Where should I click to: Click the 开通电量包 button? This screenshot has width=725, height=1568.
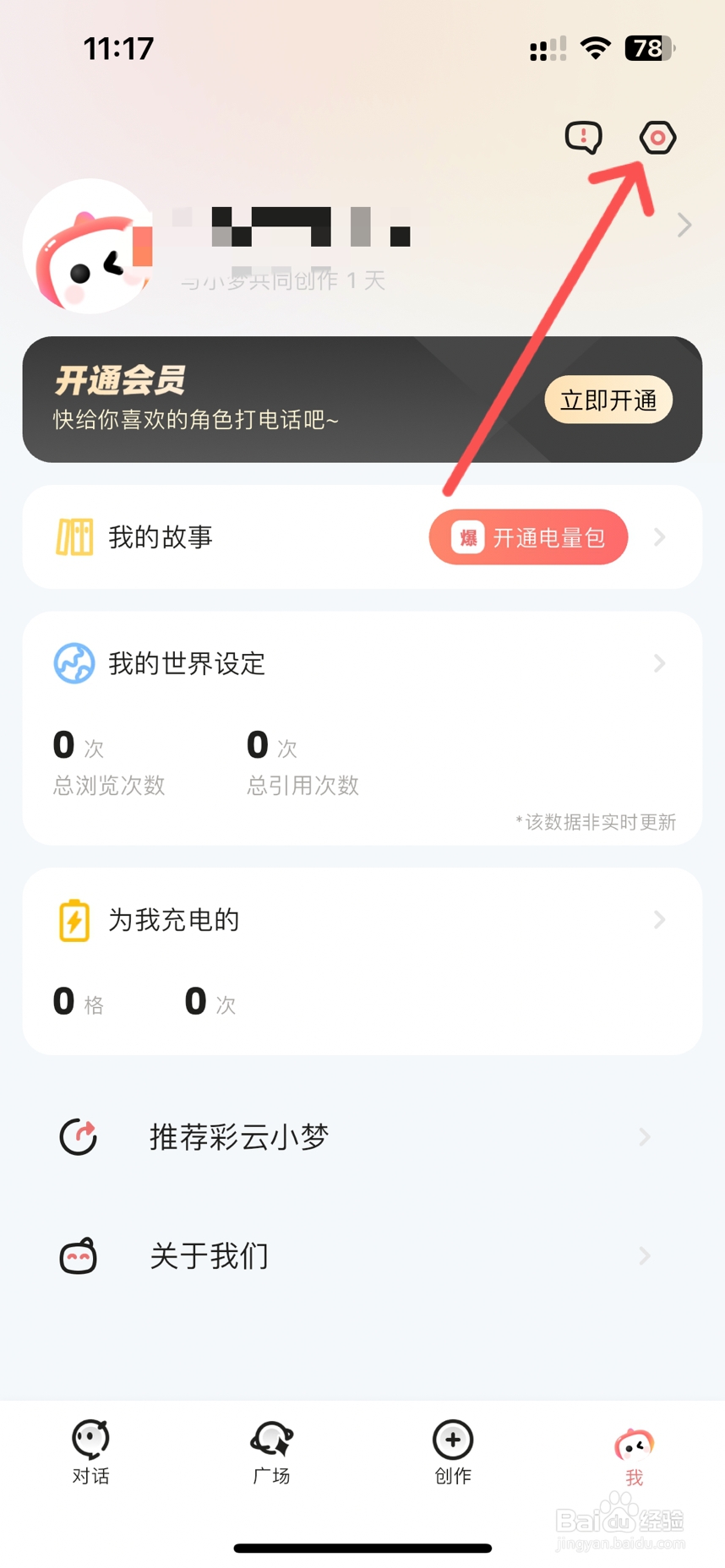(528, 536)
